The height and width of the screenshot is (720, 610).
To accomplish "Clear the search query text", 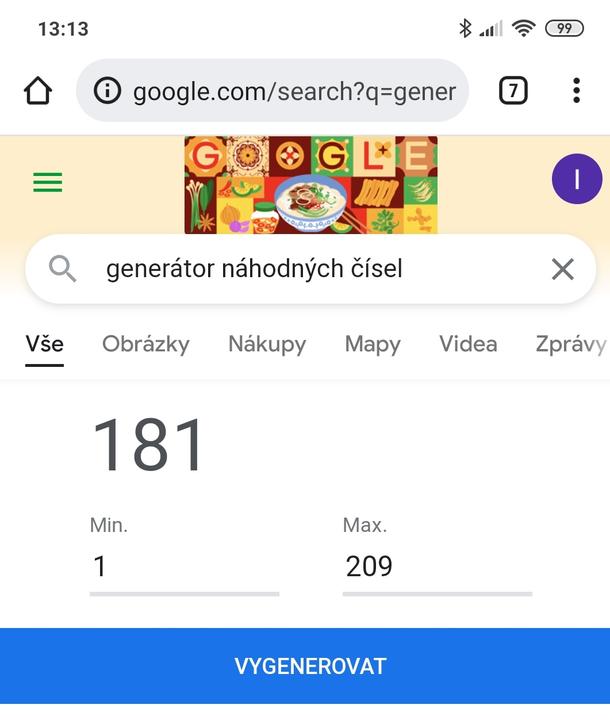I will click(563, 269).
